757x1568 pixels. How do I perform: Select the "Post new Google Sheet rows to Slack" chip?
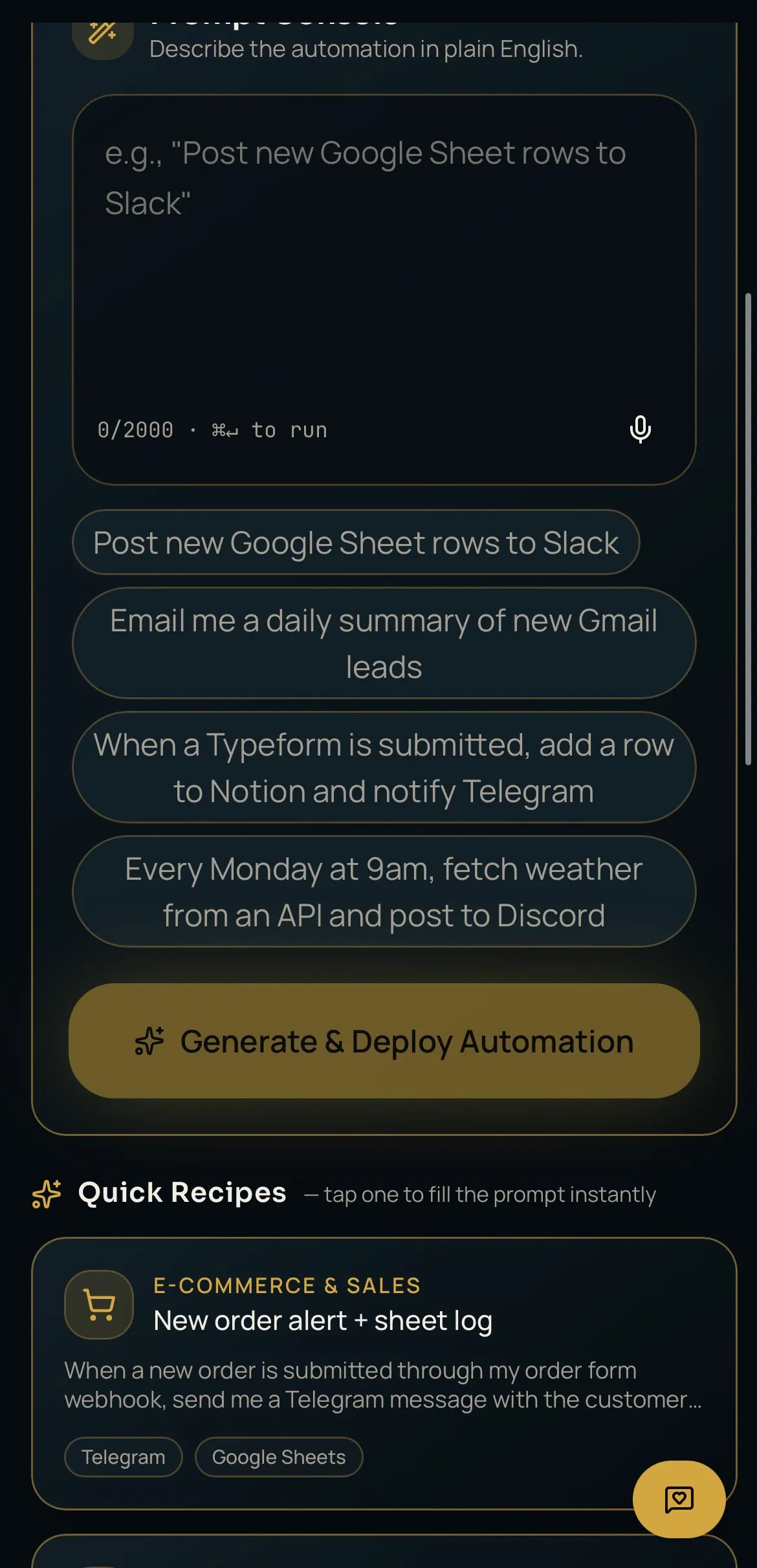pyautogui.click(x=356, y=542)
